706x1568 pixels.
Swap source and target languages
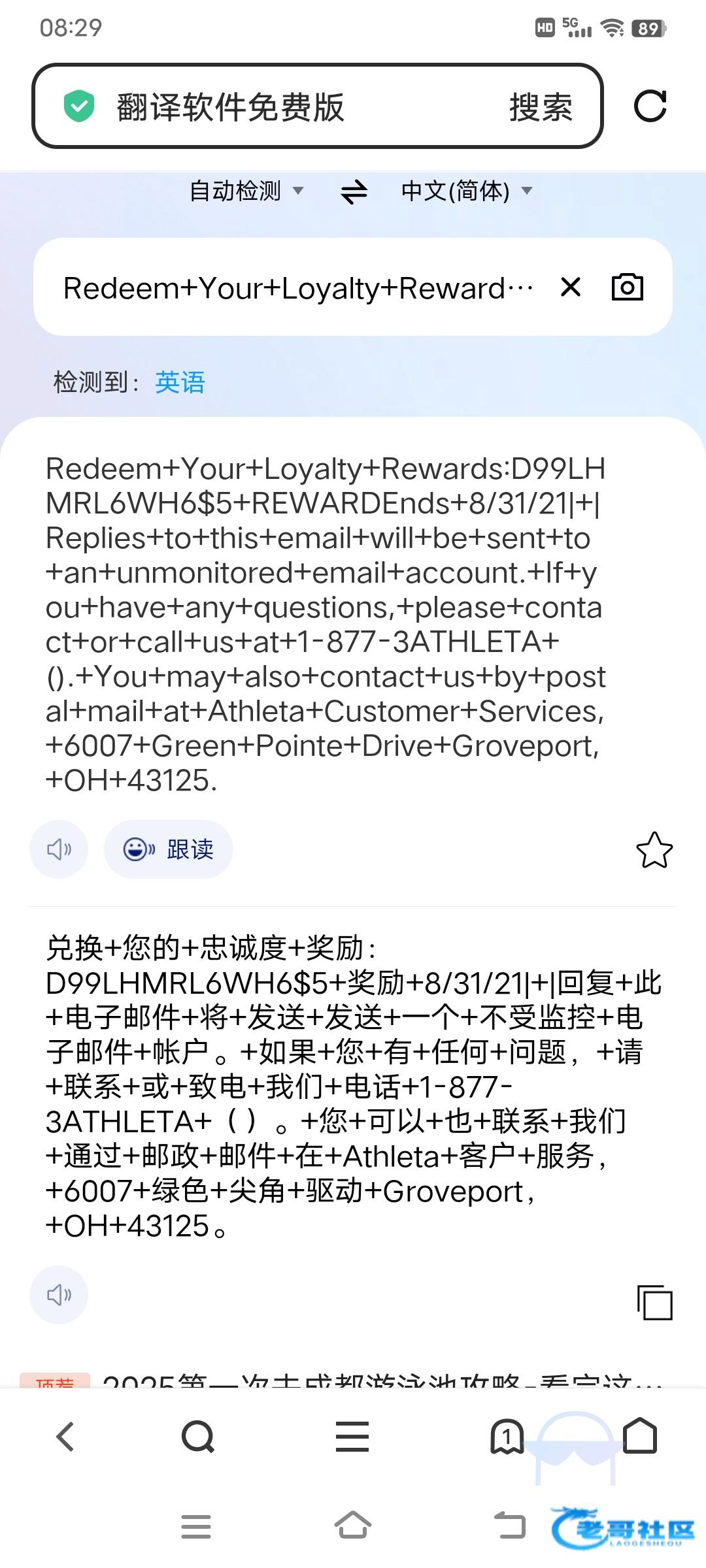click(x=354, y=191)
